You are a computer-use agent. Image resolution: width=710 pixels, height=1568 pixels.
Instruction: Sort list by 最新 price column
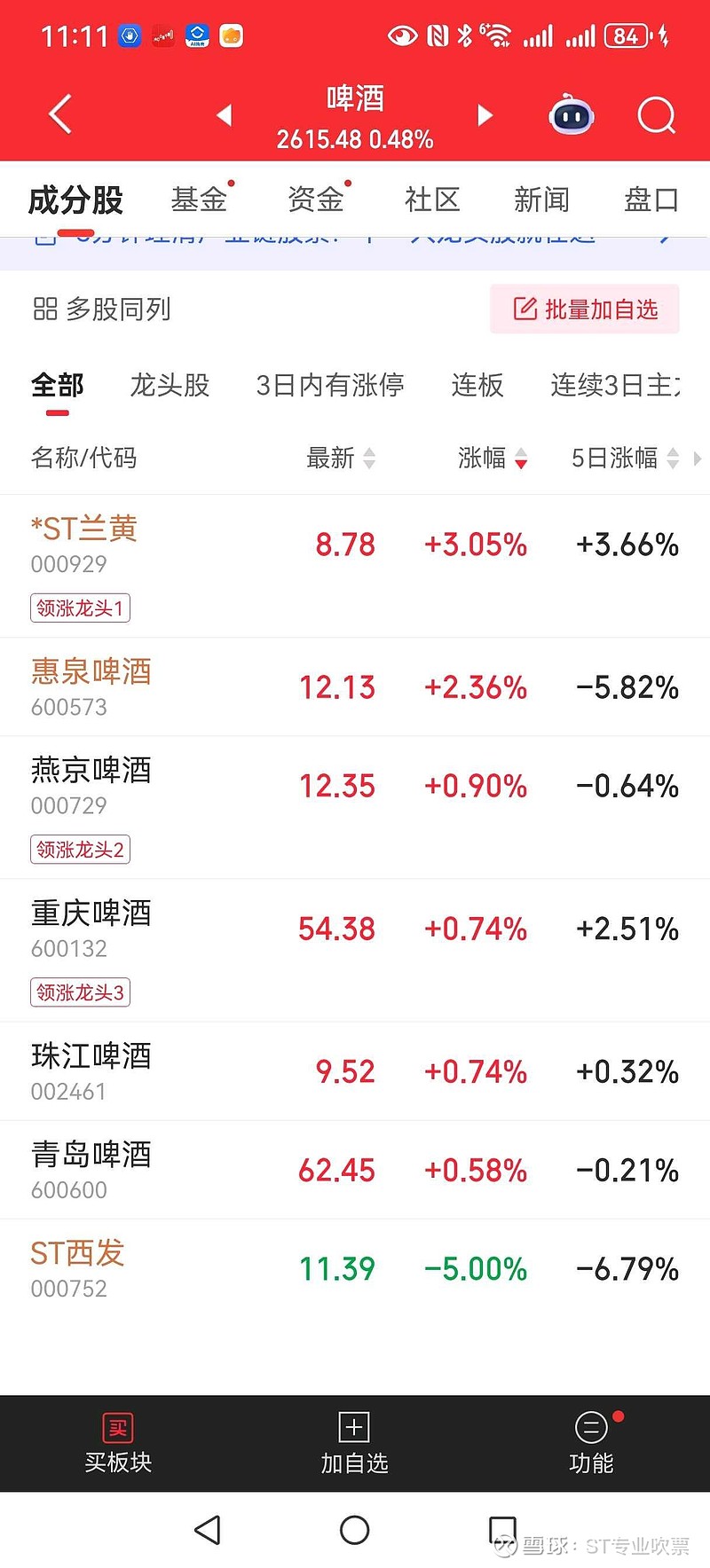point(341,459)
